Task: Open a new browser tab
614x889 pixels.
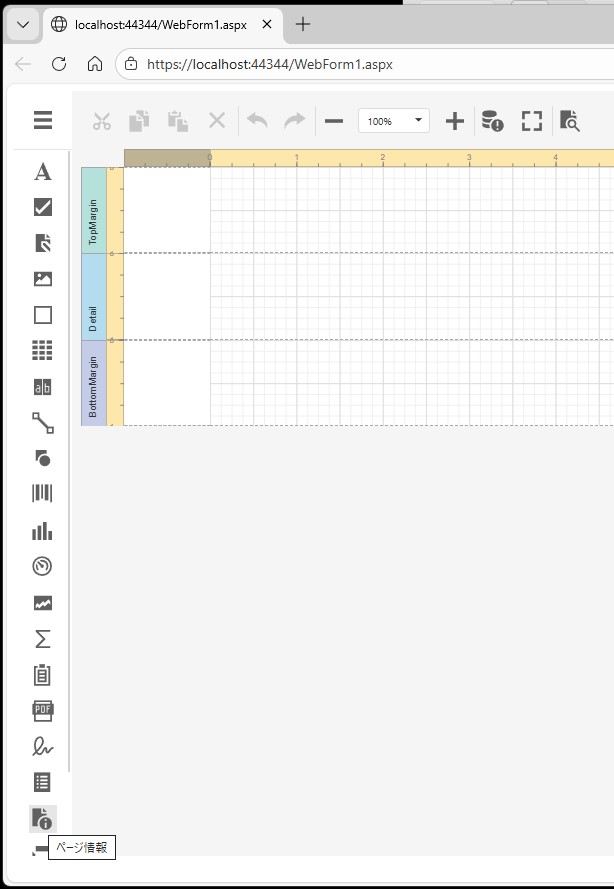Action: 303,24
